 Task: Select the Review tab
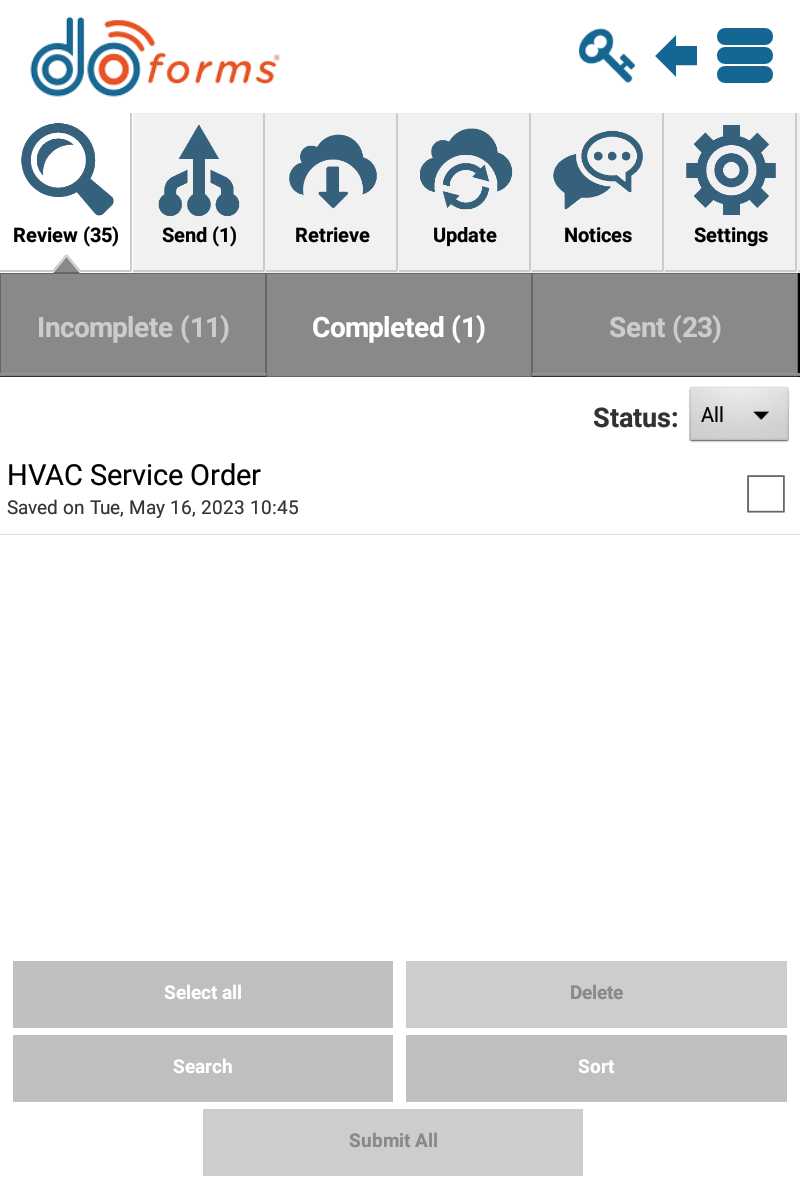66,191
